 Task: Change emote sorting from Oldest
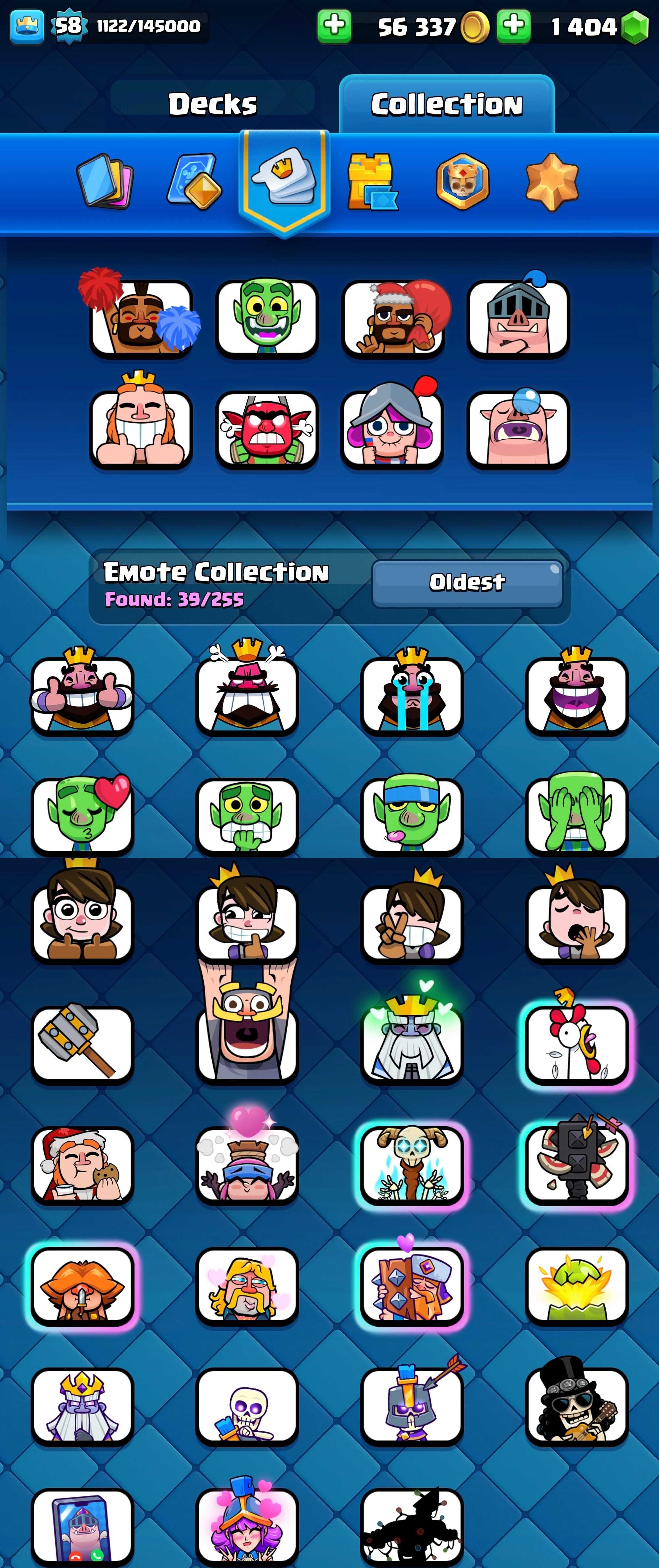(x=467, y=582)
